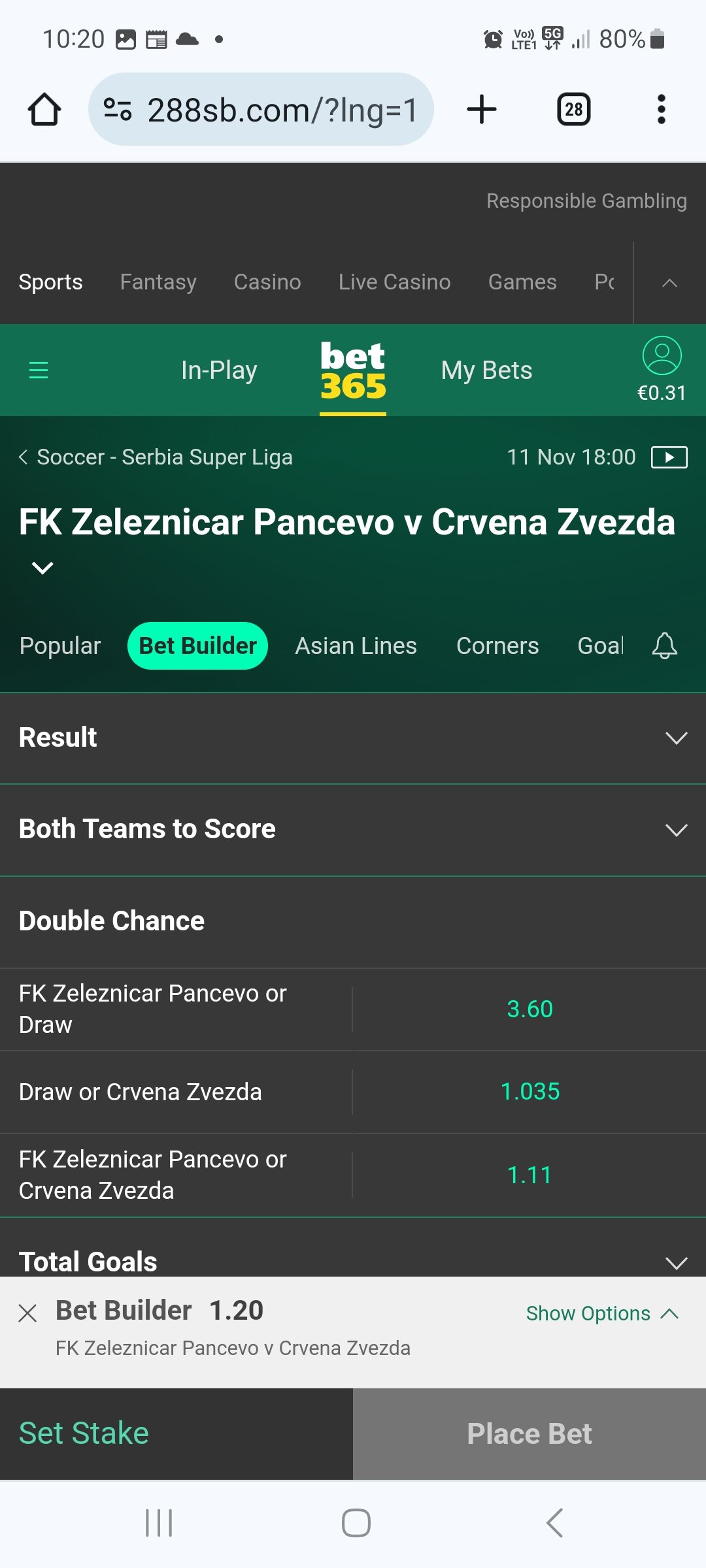Switch to the Live Casino section

pyautogui.click(x=394, y=282)
